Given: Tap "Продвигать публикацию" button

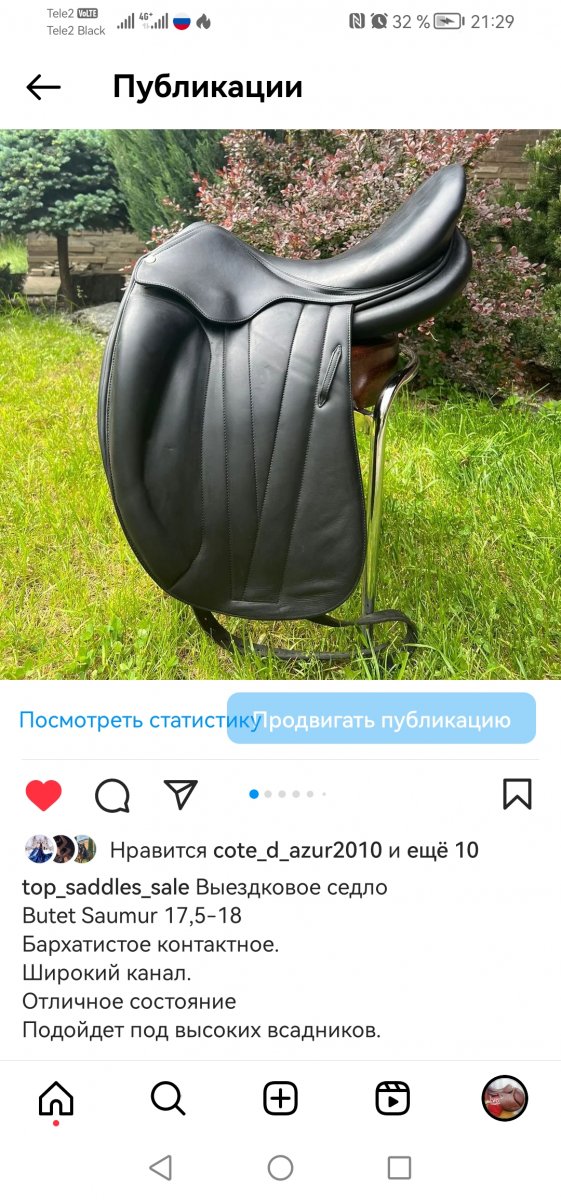Looking at the screenshot, I should (381, 719).
